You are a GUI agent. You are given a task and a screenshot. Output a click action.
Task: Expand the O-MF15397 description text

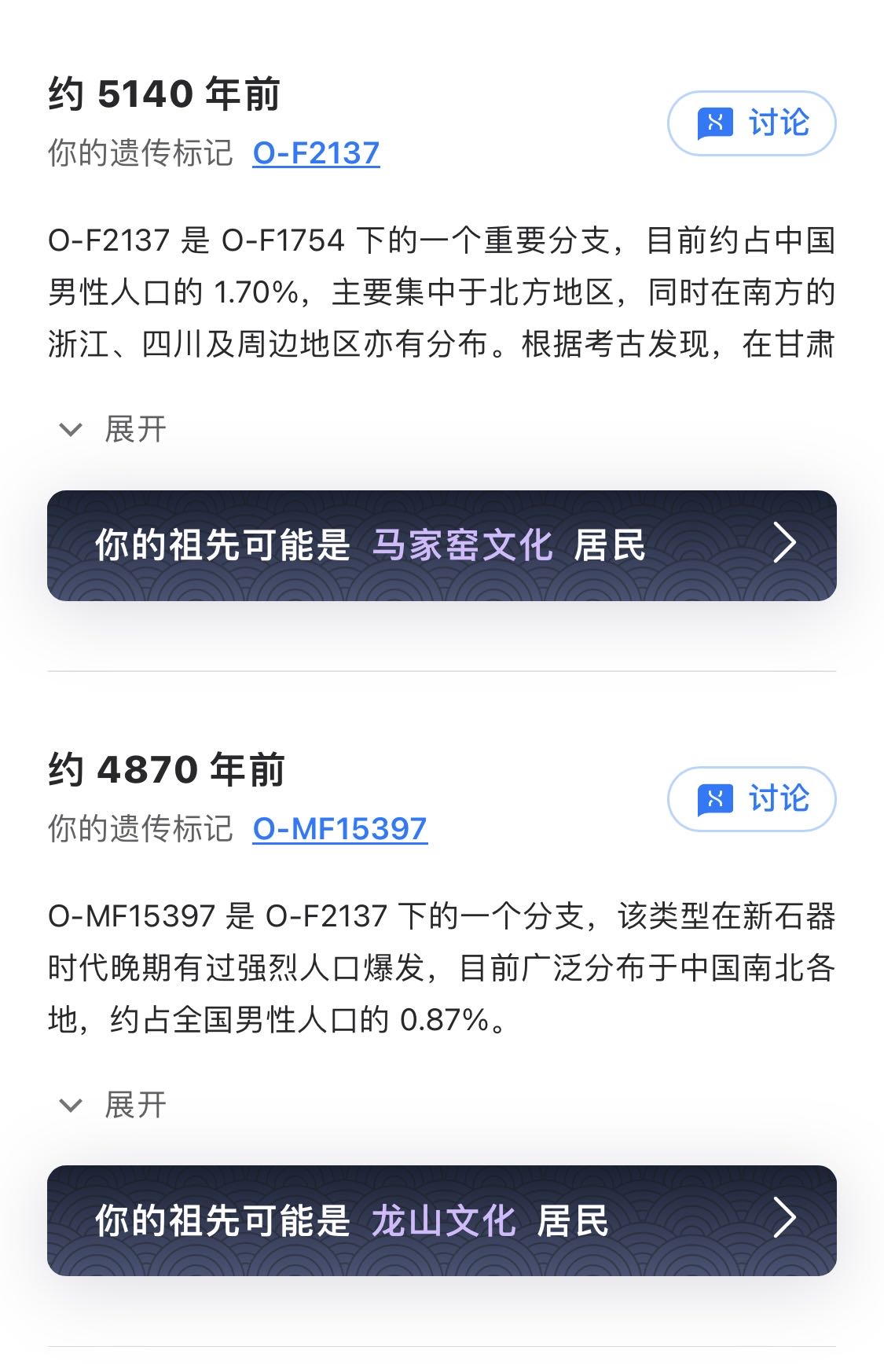pos(114,1105)
